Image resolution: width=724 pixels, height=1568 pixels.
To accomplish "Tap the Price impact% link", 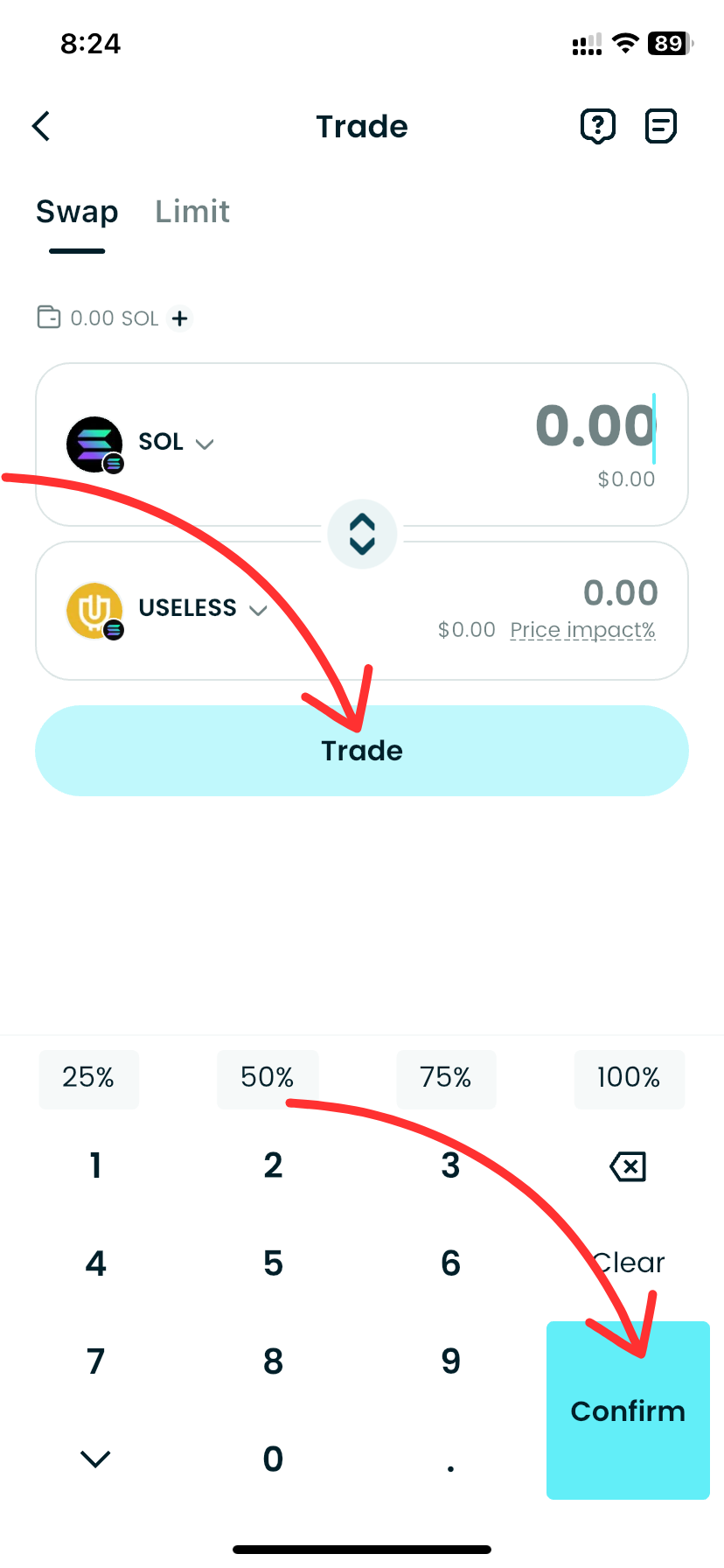I will click(582, 630).
